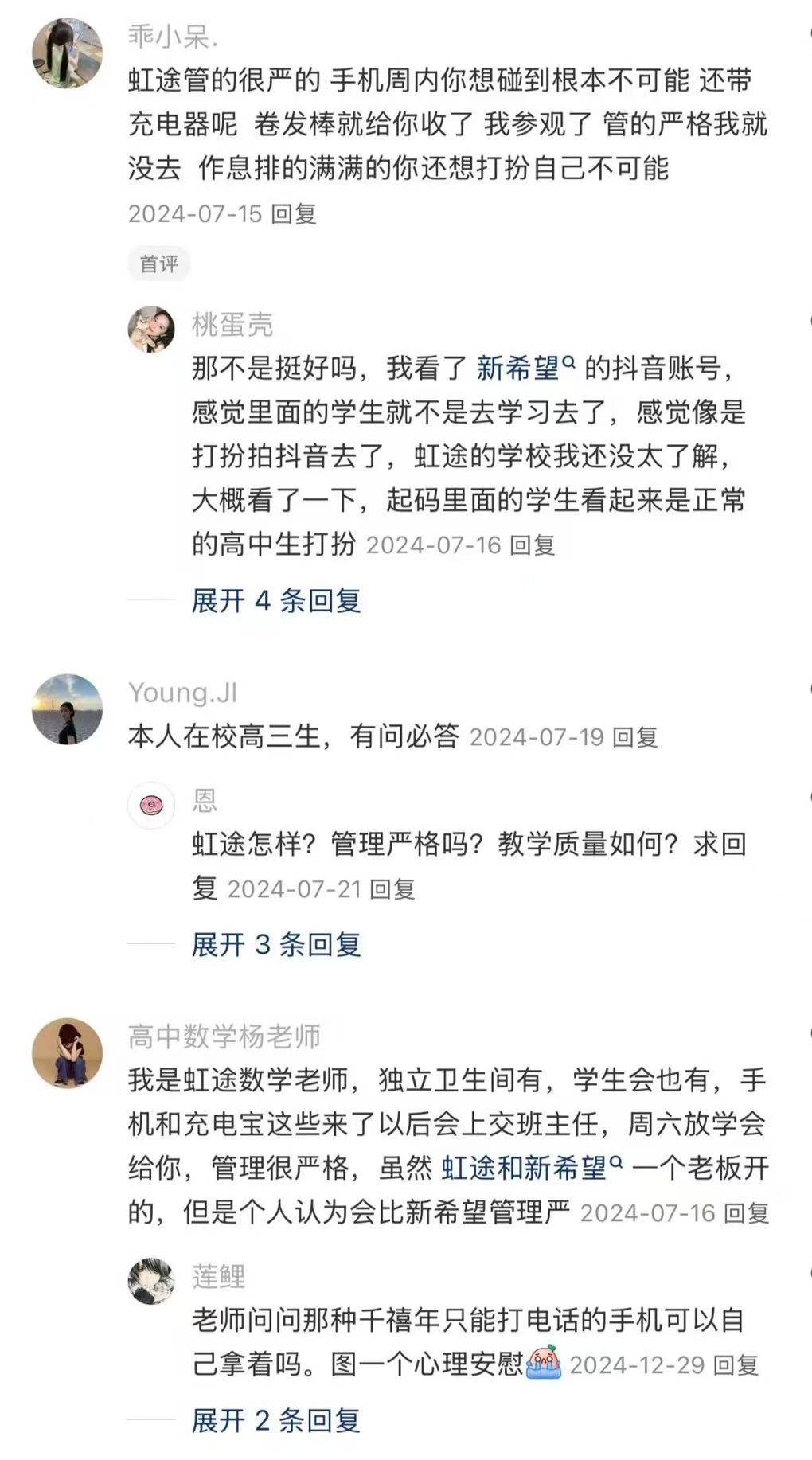Open 高中数学杨老师's profile avatar
This screenshot has width=812, height=1460.
67,1052
